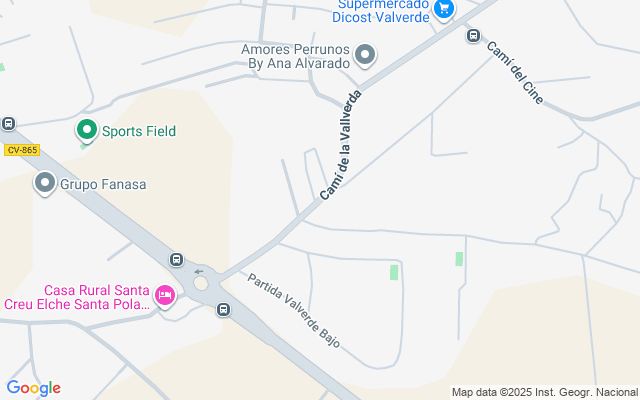Open the Grupo Fanasa location pin
The height and width of the screenshot is (400, 640).
(45, 183)
